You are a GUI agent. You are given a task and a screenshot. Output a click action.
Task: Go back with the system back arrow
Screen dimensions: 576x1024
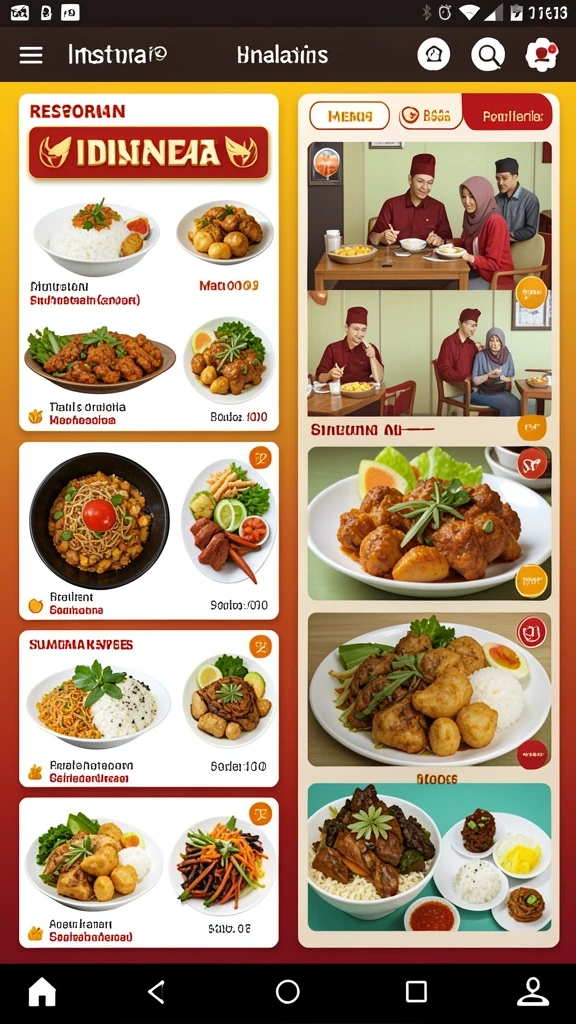click(156, 993)
